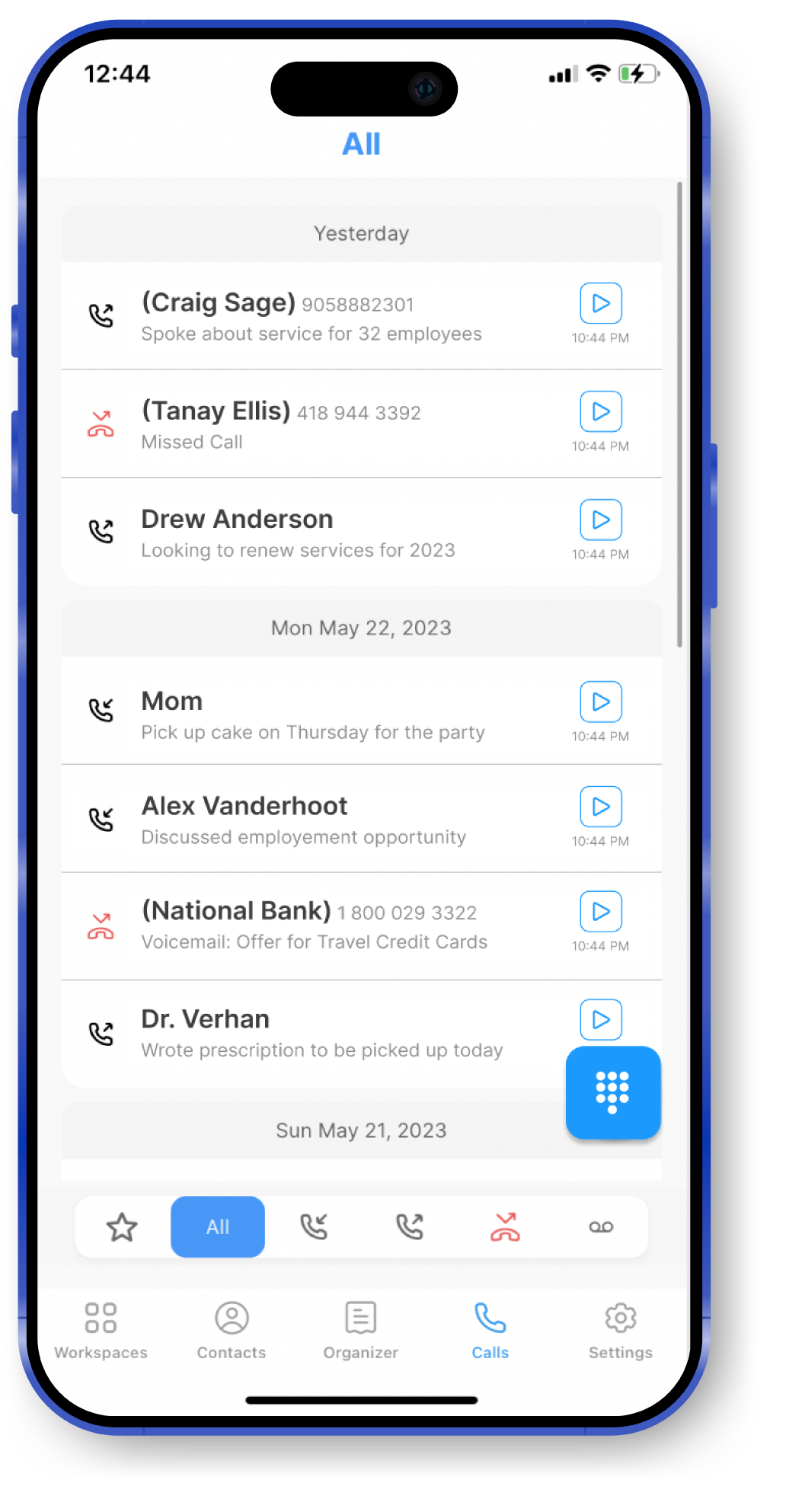Select the All calls filter
This screenshot has height=1512, width=802.
pos(218,1227)
